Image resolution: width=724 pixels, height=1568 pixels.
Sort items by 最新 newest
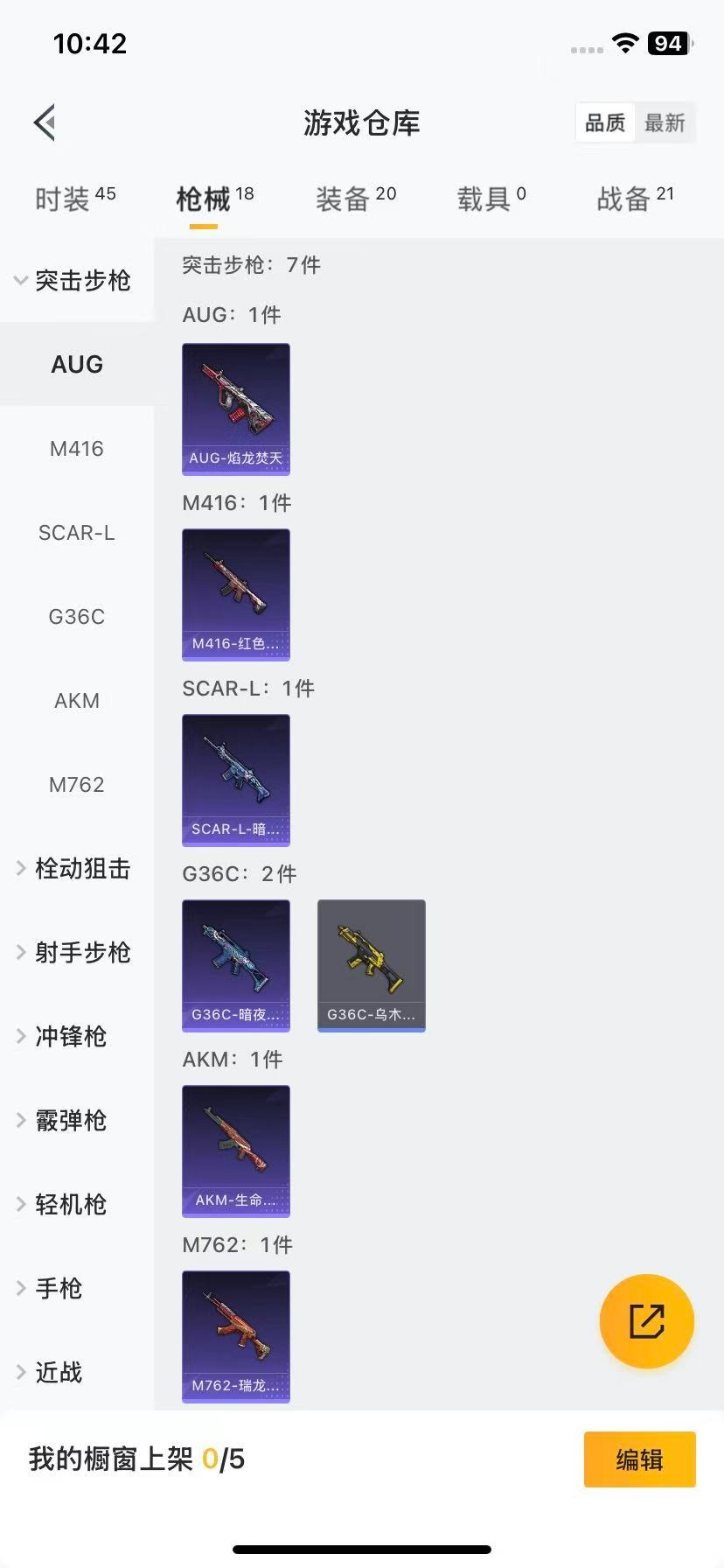coord(665,122)
